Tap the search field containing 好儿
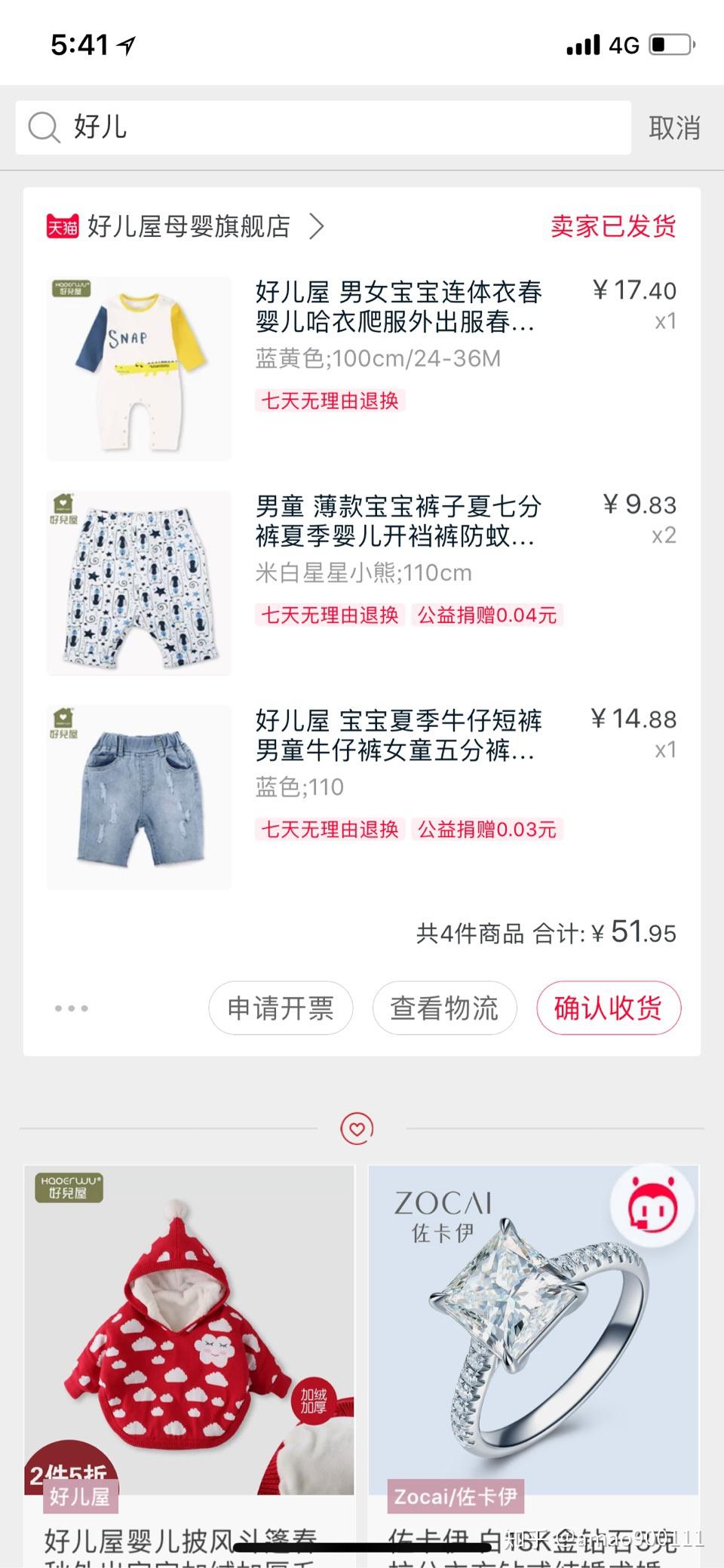 click(x=323, y=127)
